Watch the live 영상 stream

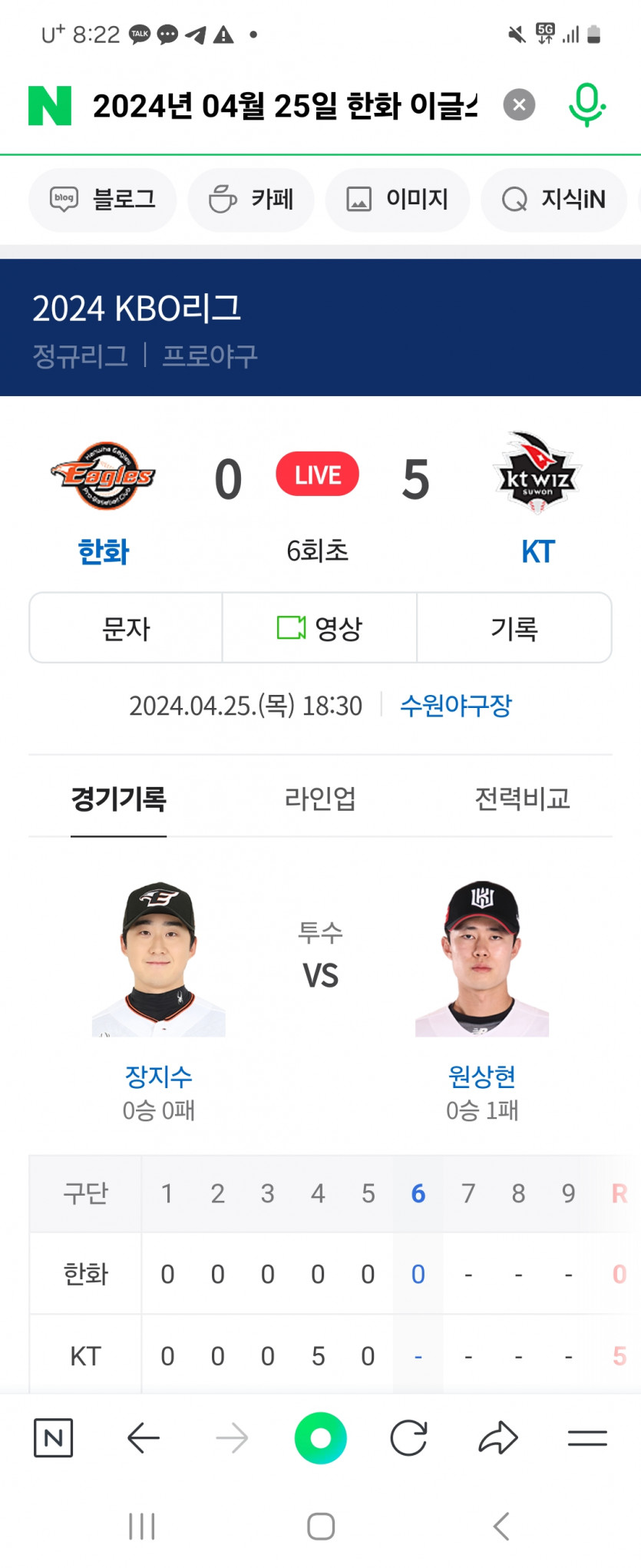319,628
